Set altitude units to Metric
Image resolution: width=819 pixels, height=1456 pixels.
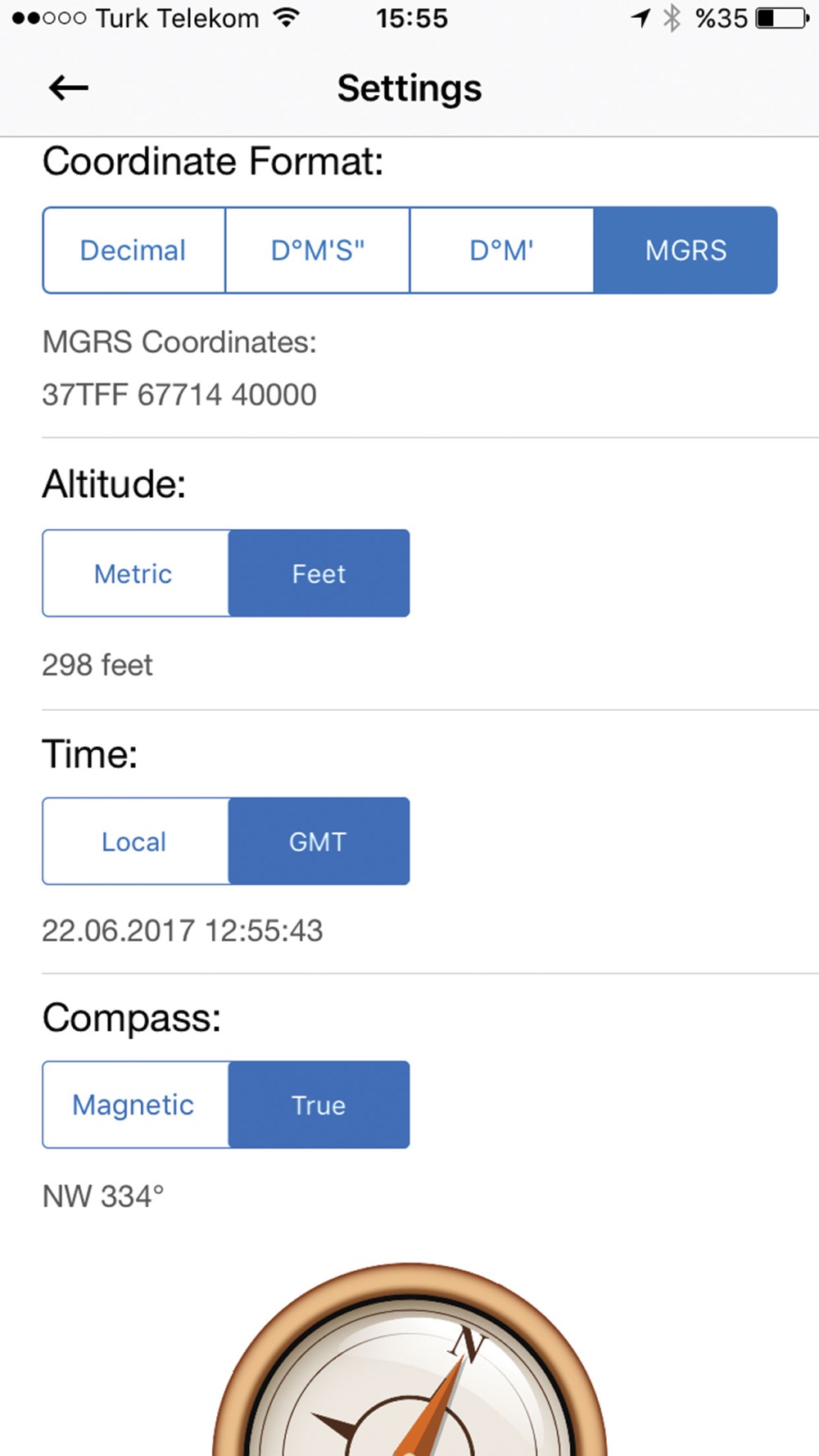135,573
